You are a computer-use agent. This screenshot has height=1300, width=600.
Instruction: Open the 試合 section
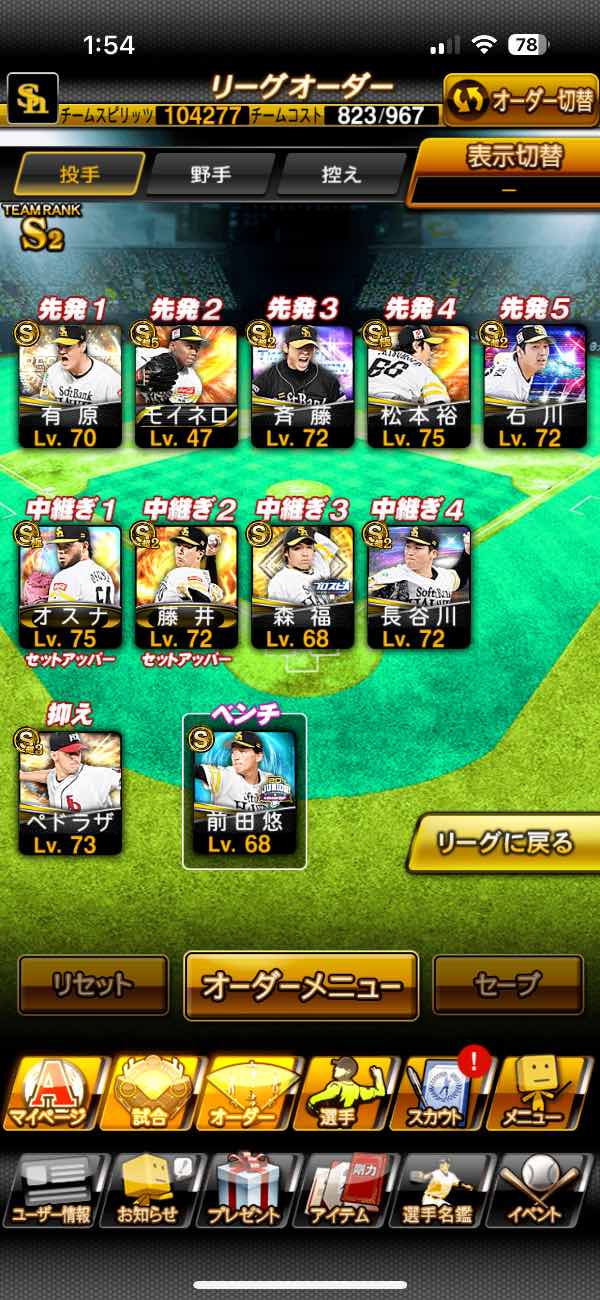(x=149, y=1092)
